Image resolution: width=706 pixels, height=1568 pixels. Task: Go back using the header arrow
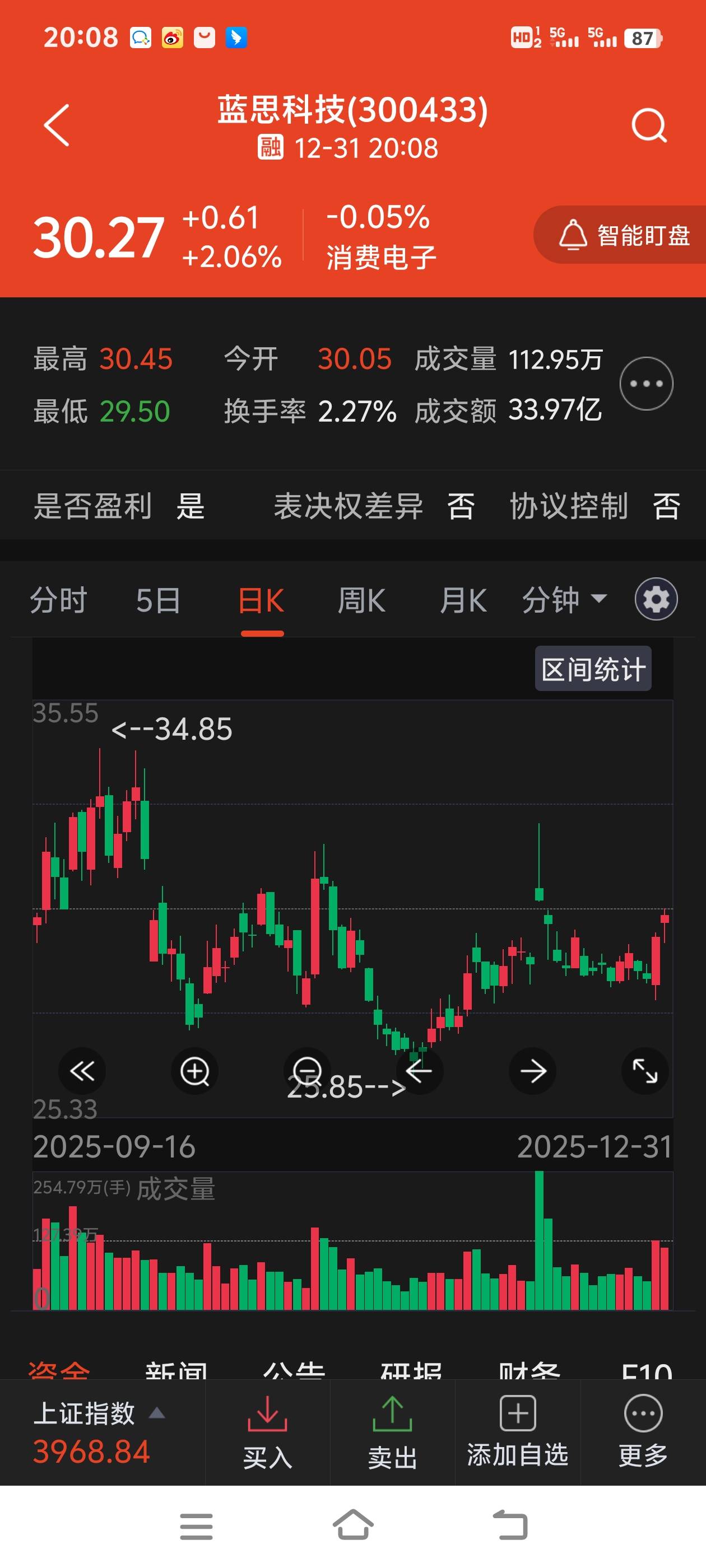57,125
